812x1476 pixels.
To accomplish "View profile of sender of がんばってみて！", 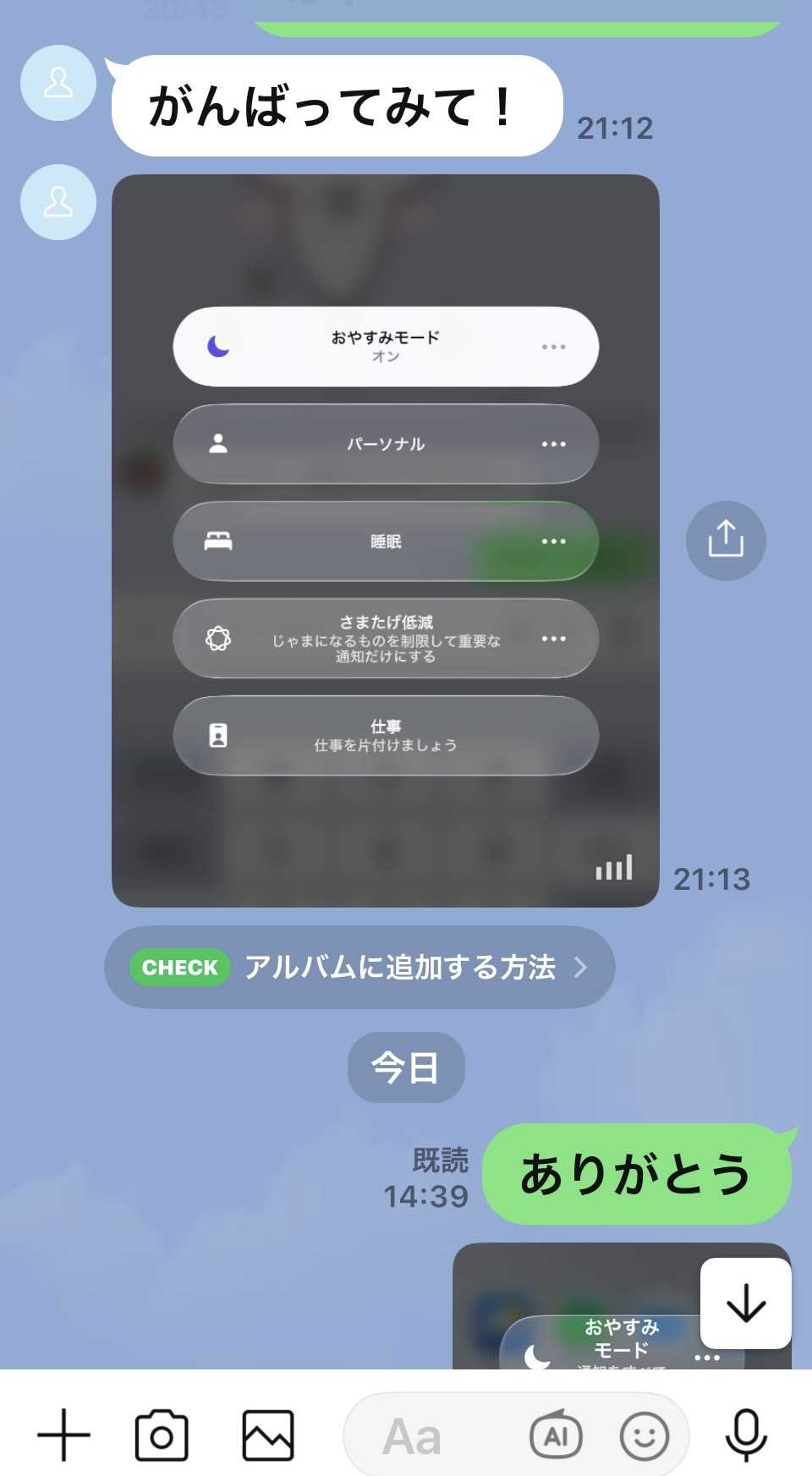I will point(58,83).
